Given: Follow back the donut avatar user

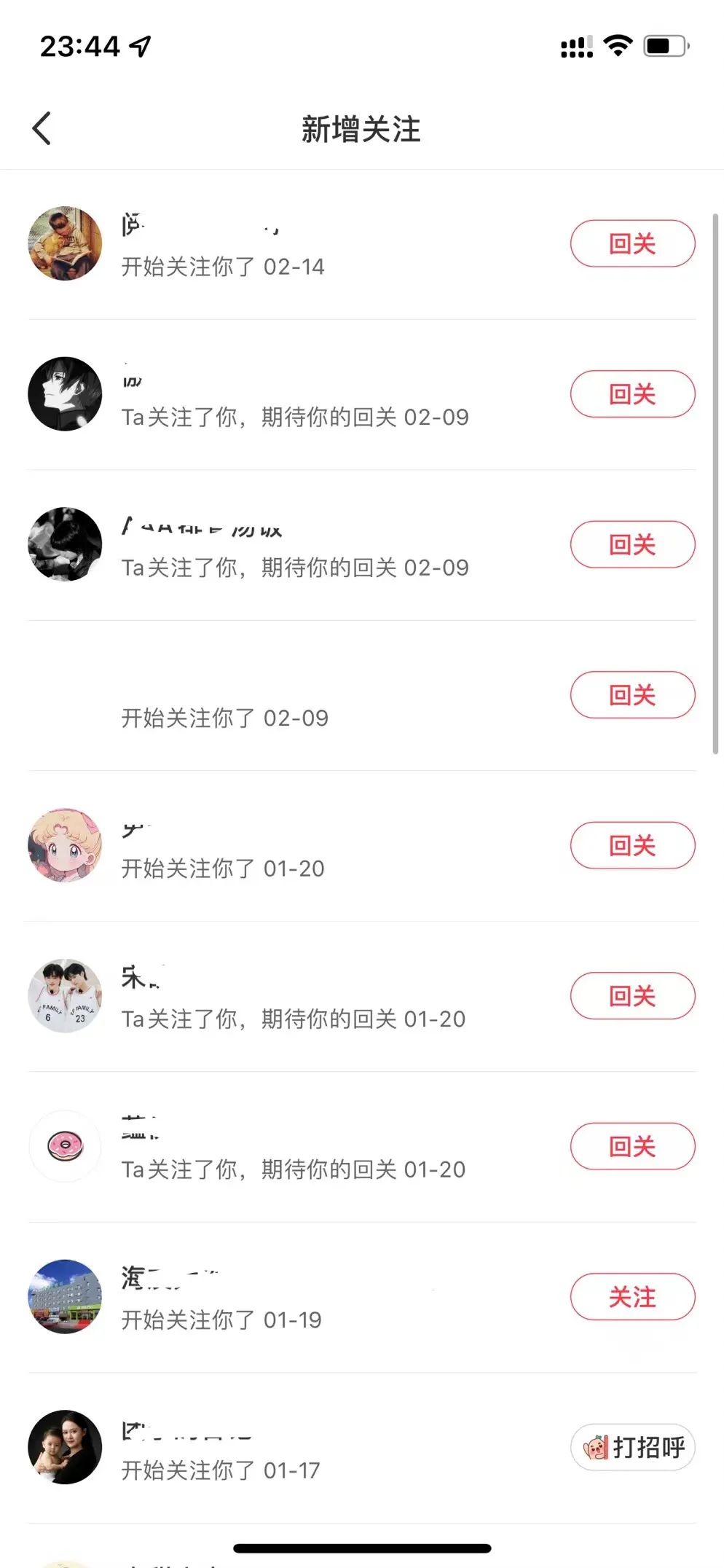Looking at the screenshot, I should [x=631, y=1147].
